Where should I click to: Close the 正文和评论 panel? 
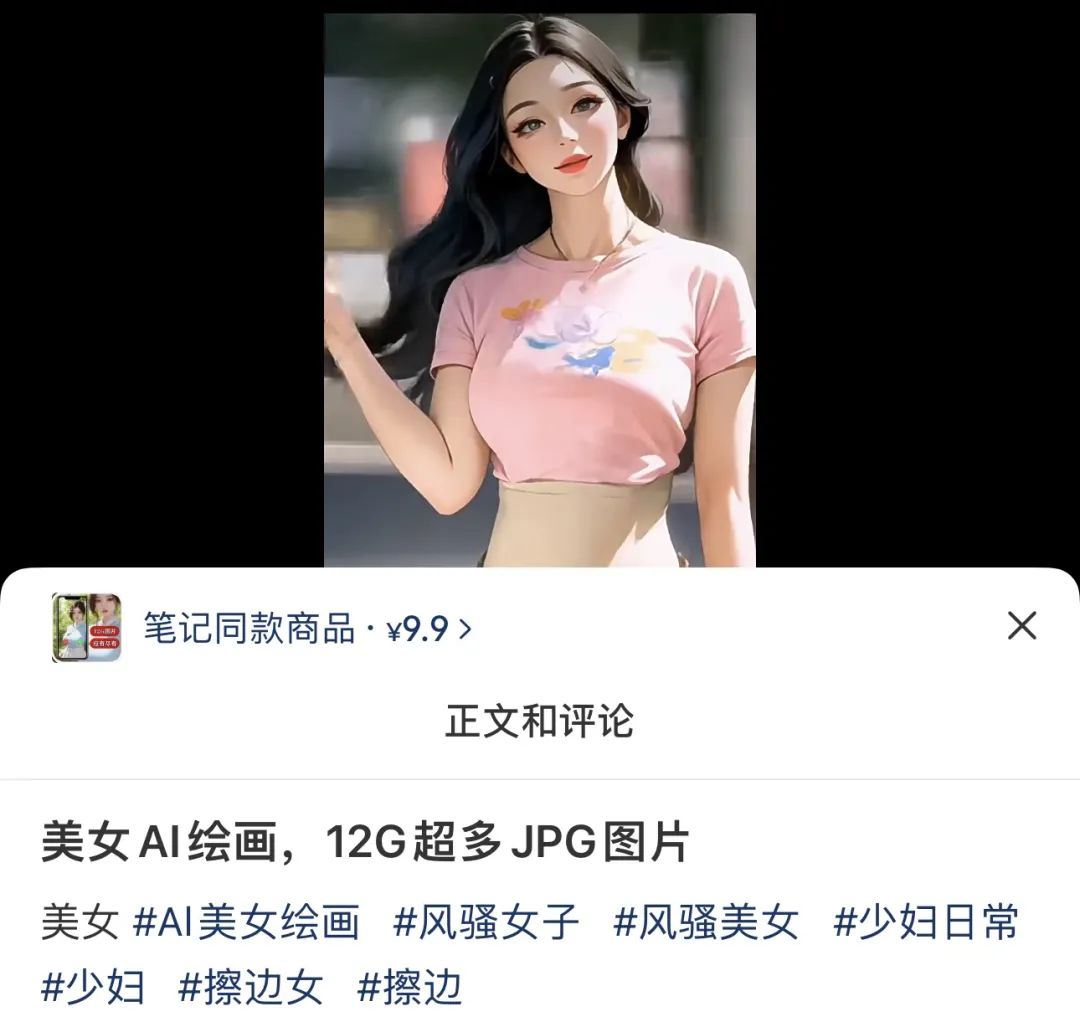point(1021,627)
